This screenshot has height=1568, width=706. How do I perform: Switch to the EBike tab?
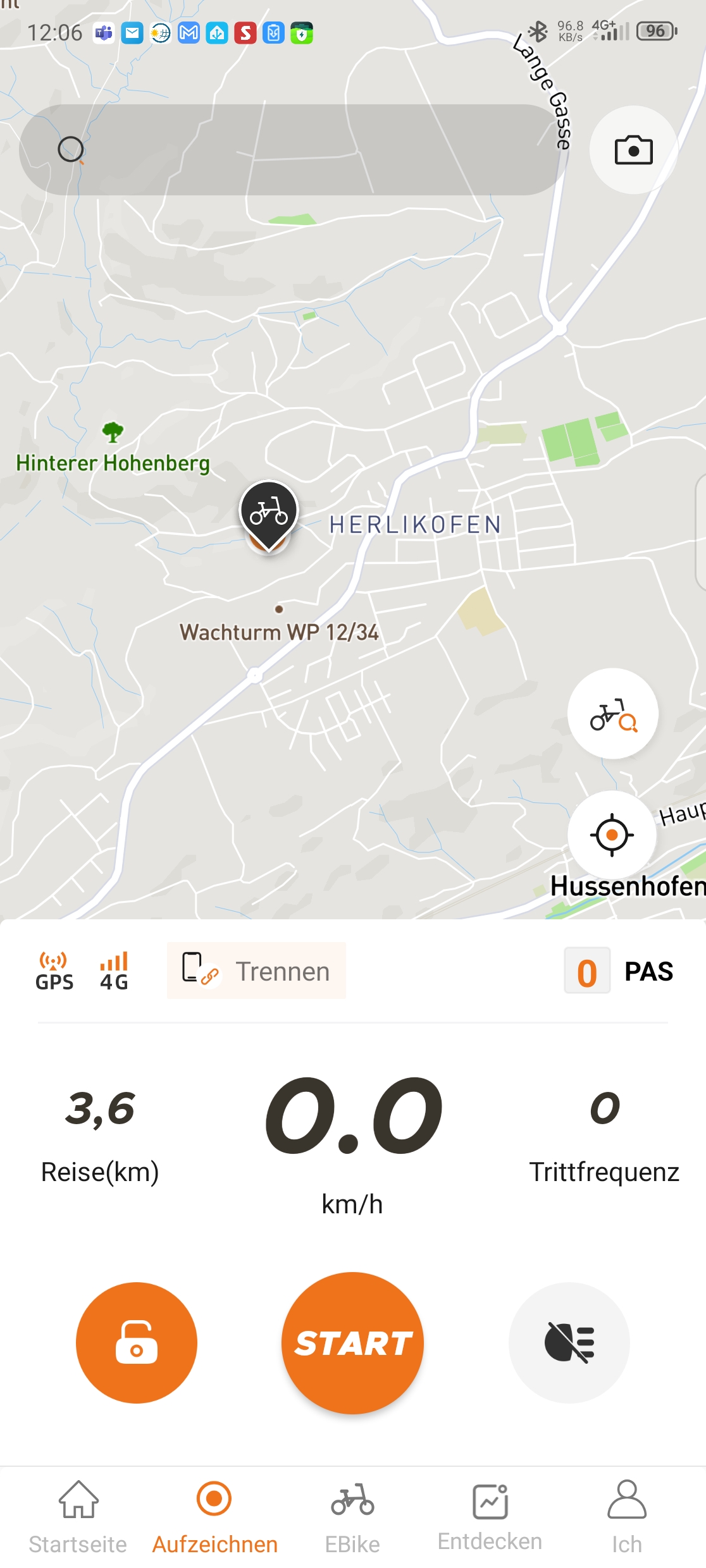352,1517
